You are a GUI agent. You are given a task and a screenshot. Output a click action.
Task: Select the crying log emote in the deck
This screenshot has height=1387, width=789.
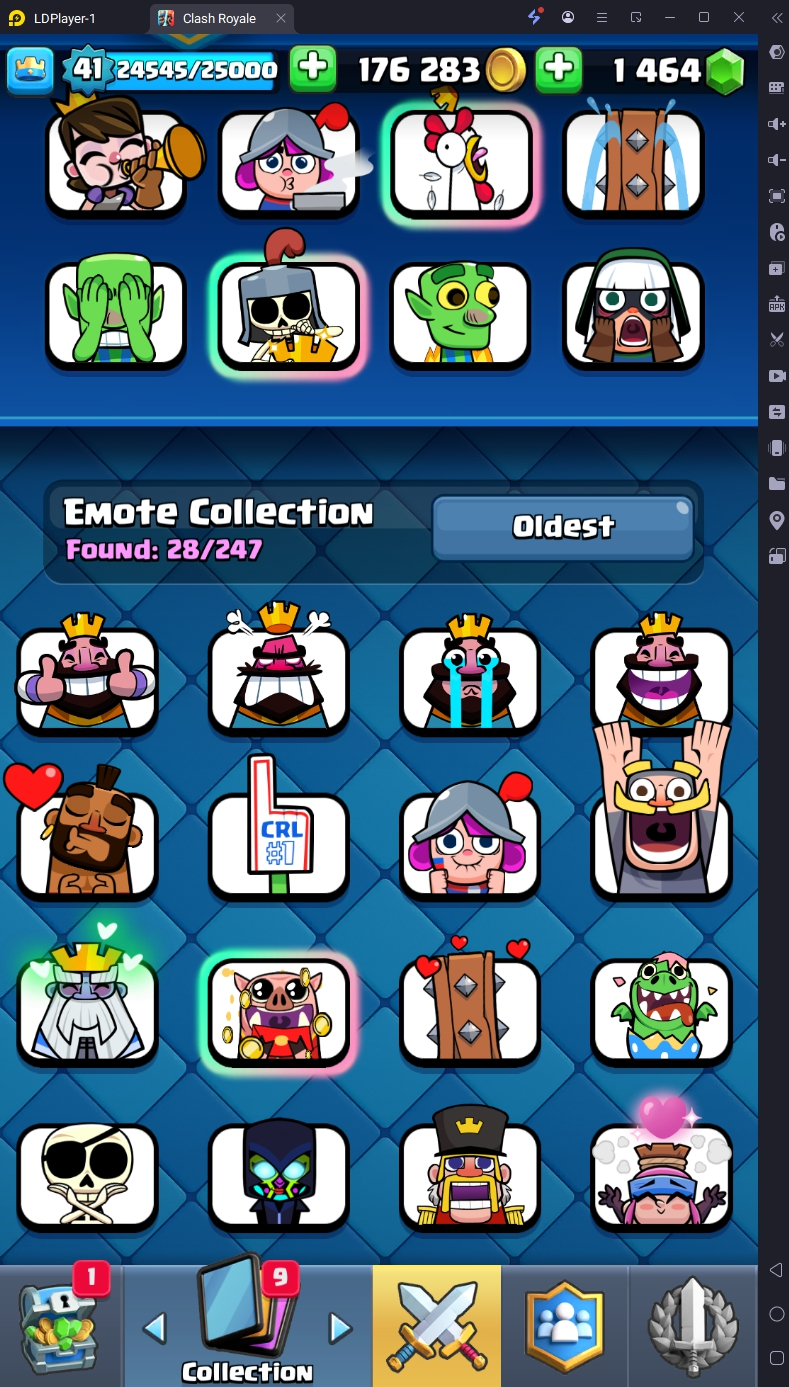pos(634,163)
